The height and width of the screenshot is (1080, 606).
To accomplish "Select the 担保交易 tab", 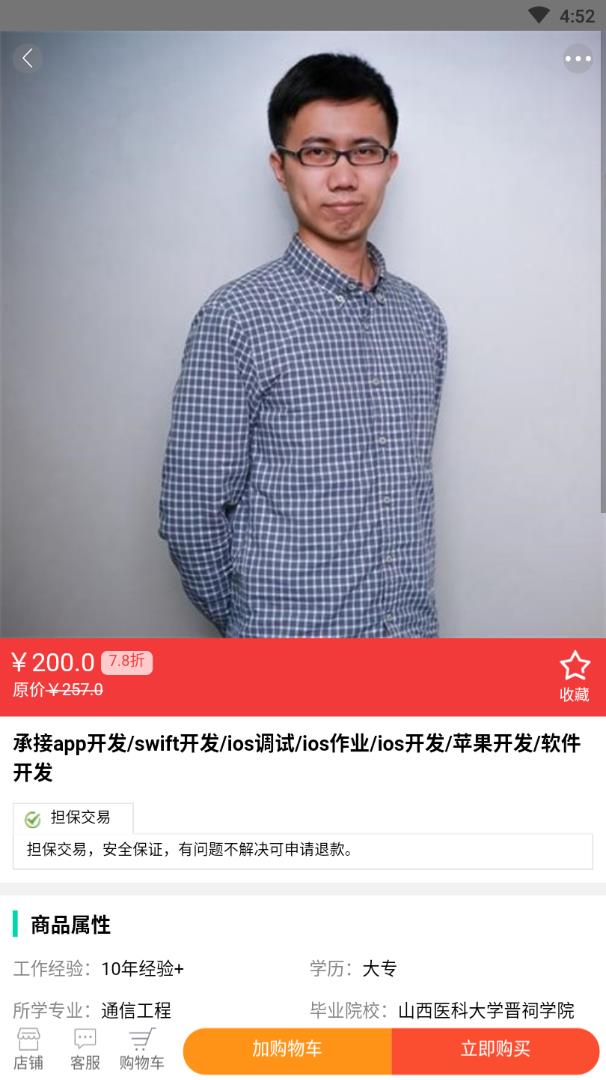I will [x=72, y=818].
